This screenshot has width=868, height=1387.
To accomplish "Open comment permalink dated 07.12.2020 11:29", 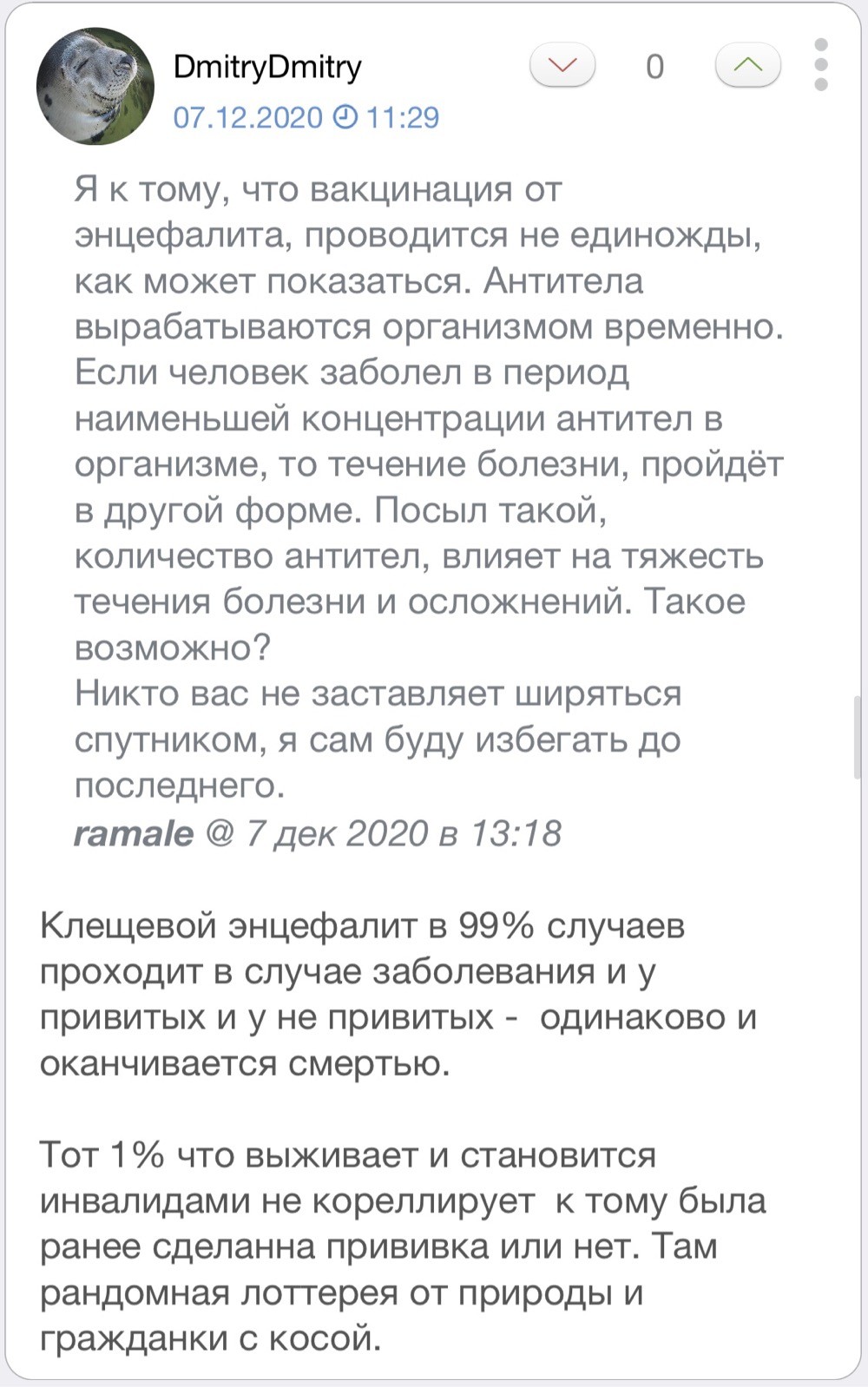I will 306,117.
